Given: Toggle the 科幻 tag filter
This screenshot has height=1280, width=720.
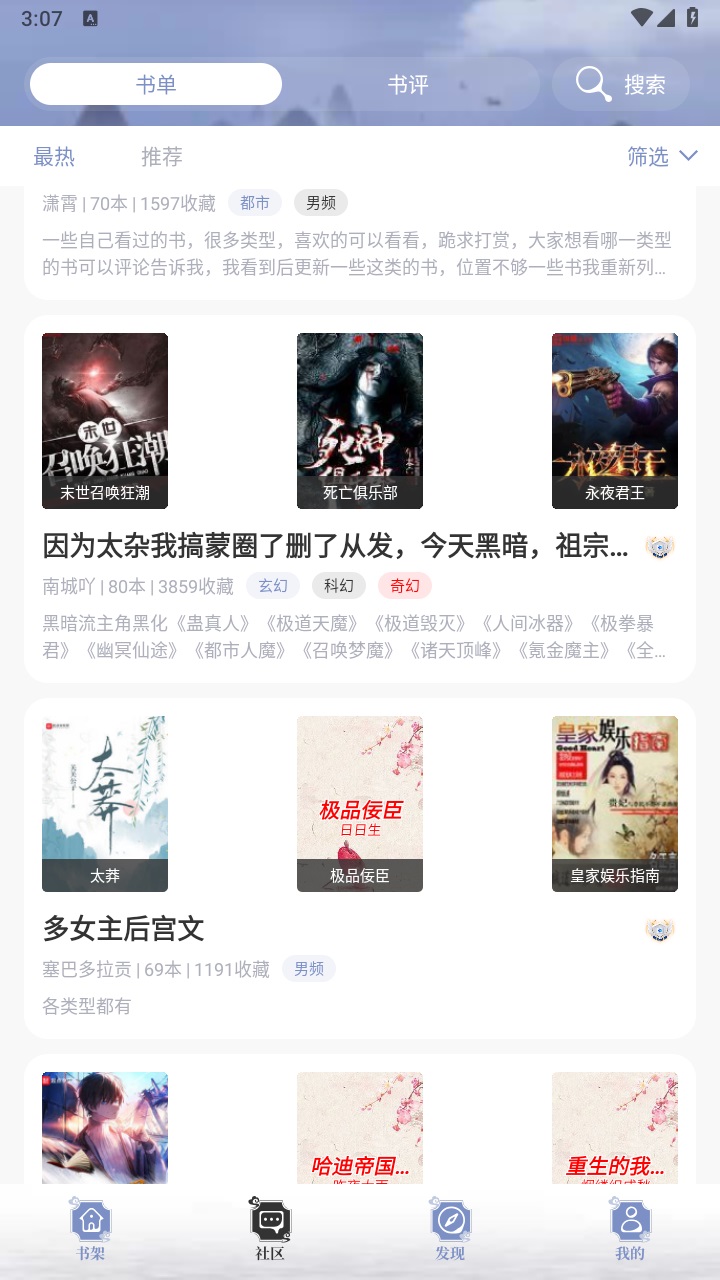Looking at the screenshot, I should 338,586.
